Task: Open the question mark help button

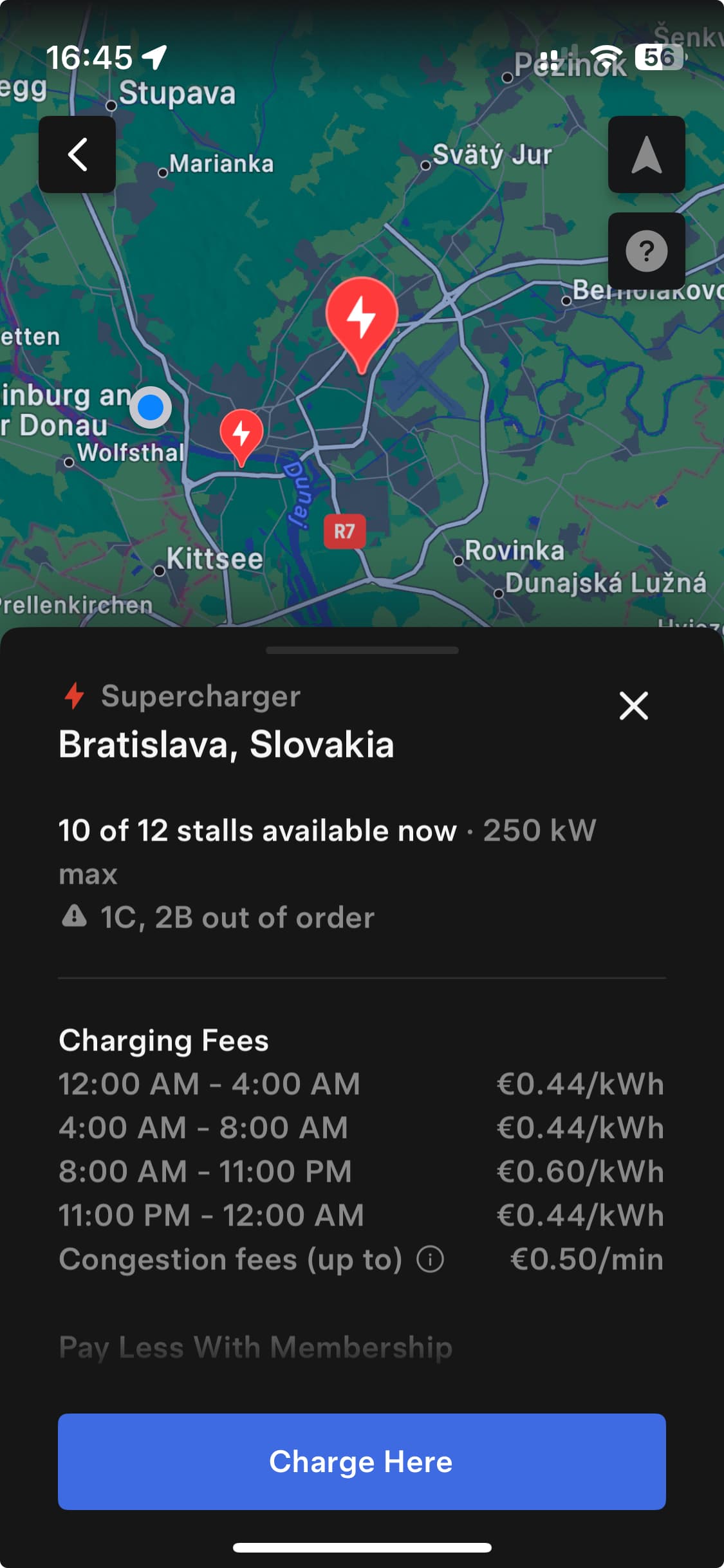Action: coord(646,251)
